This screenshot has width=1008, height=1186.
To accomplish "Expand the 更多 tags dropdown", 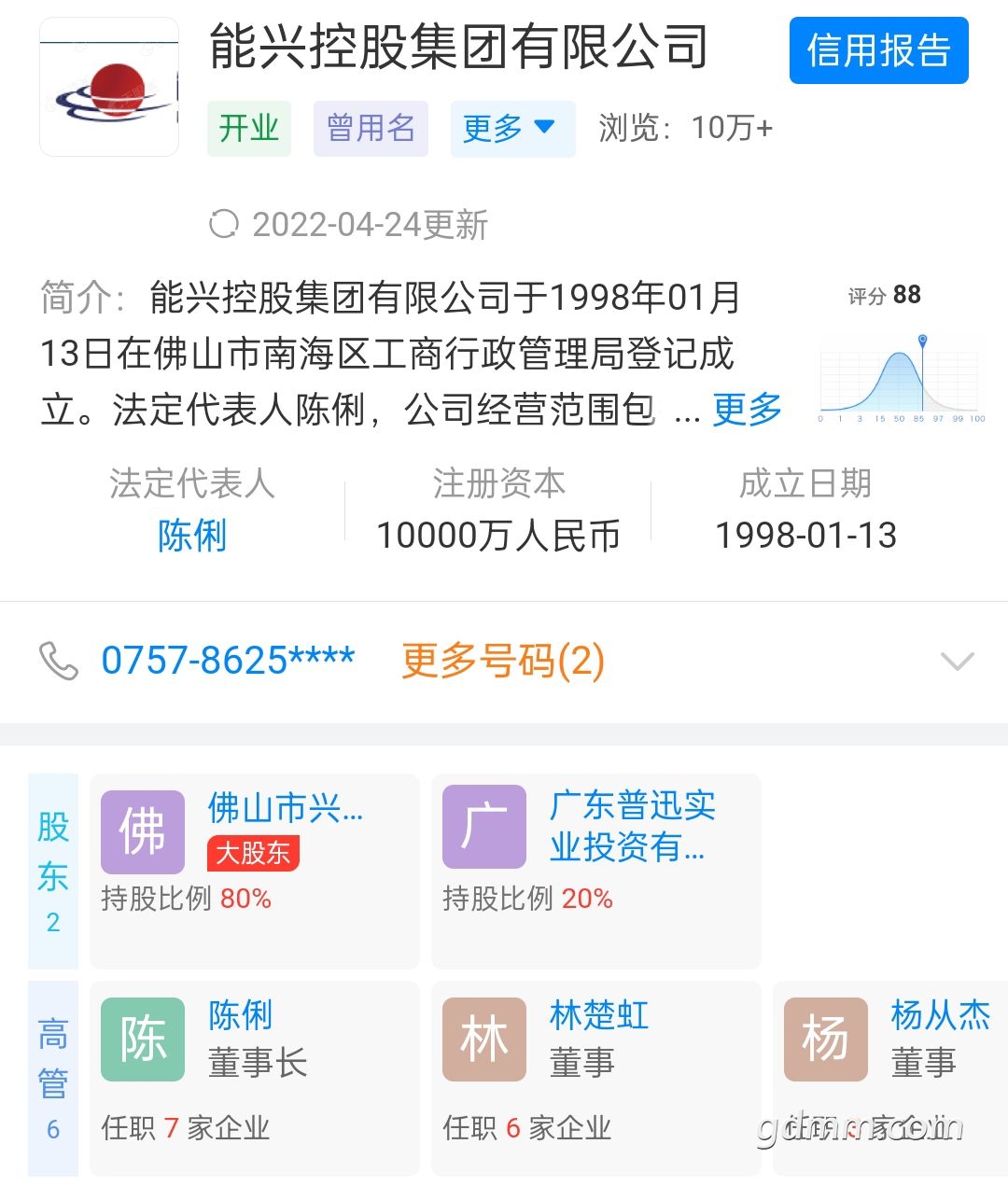I will tap(511, 128).
